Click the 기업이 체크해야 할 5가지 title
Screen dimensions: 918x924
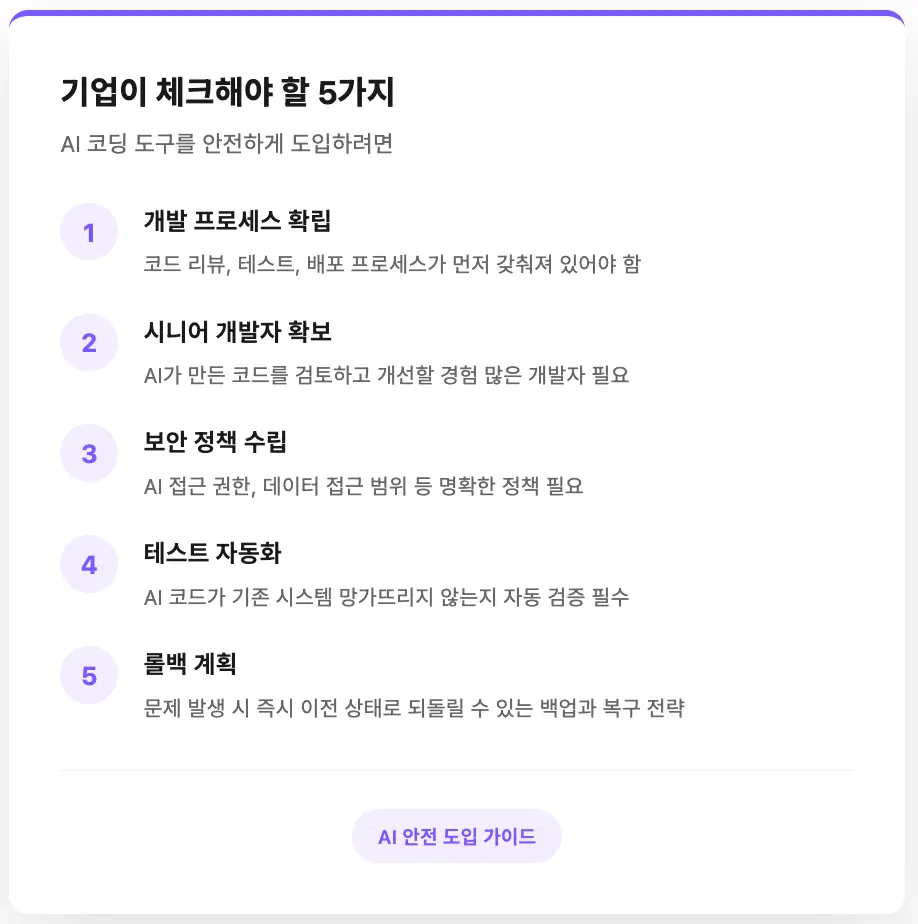[x=227, y=93]
